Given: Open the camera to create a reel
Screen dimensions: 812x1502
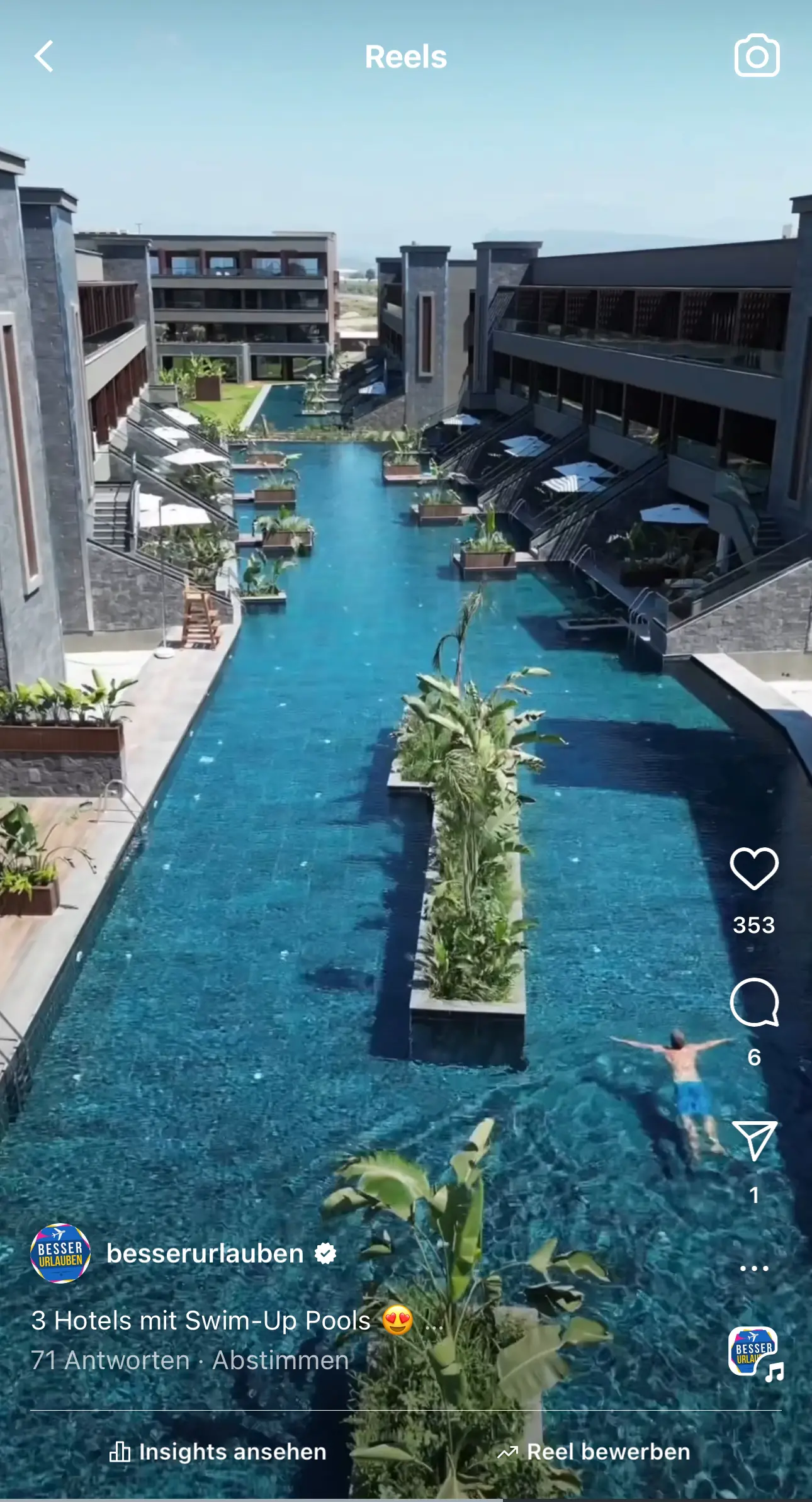Looking at the screenshot, I should [757, 56].
